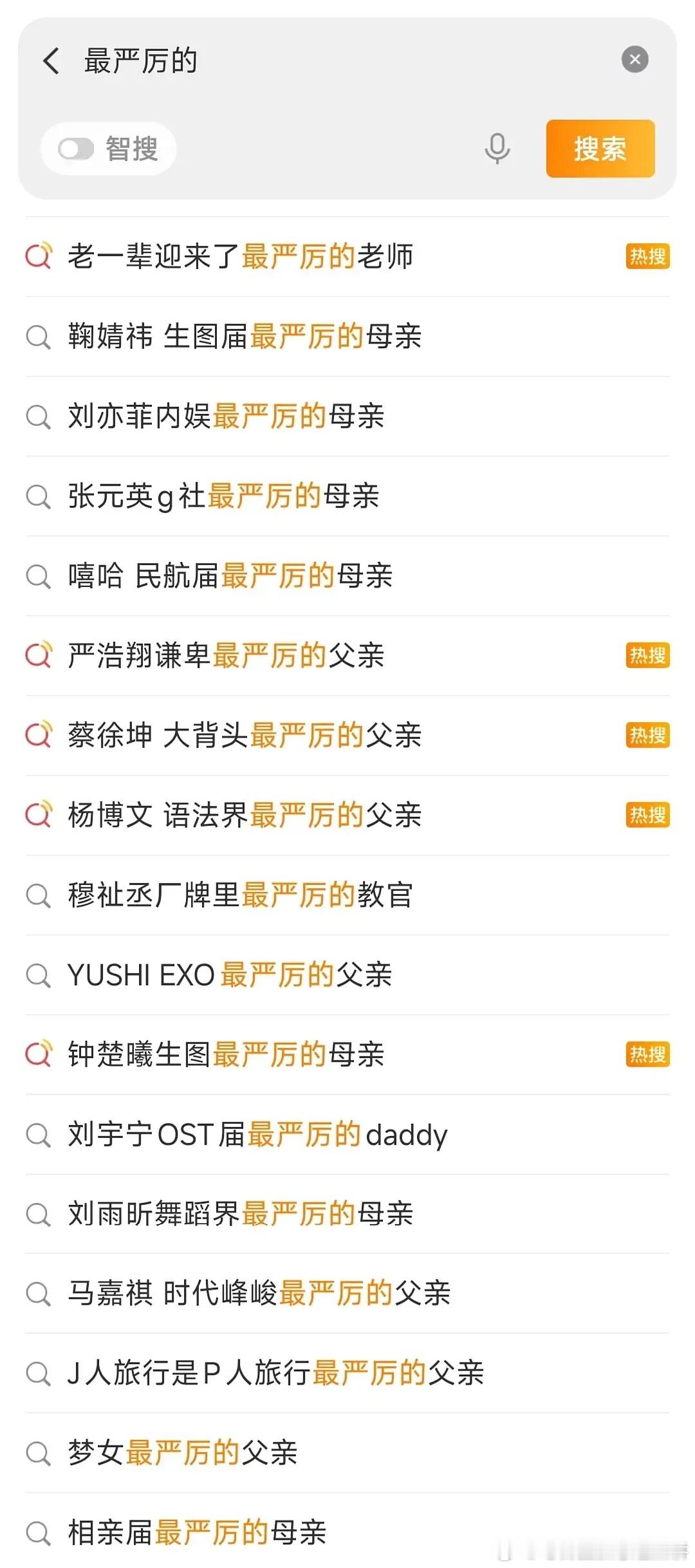Open suggestion J人旅行是P人旅行最严厉的父亲
This screenshot has height=1568, width=695.
[277, 1374]
